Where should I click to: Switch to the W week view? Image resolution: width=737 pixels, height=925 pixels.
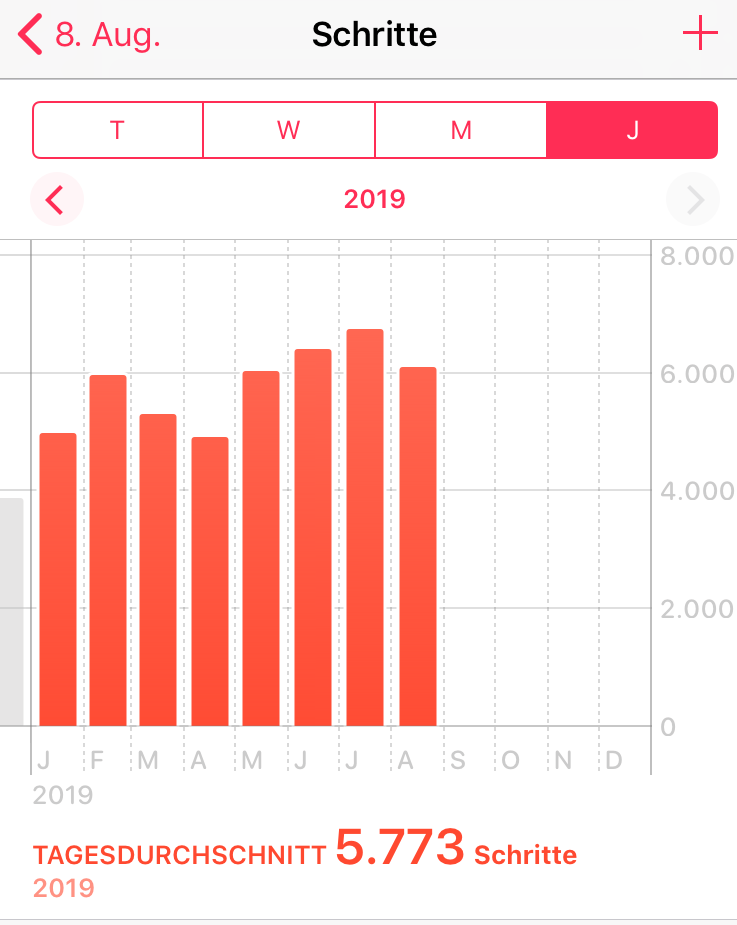pos(289,130)
